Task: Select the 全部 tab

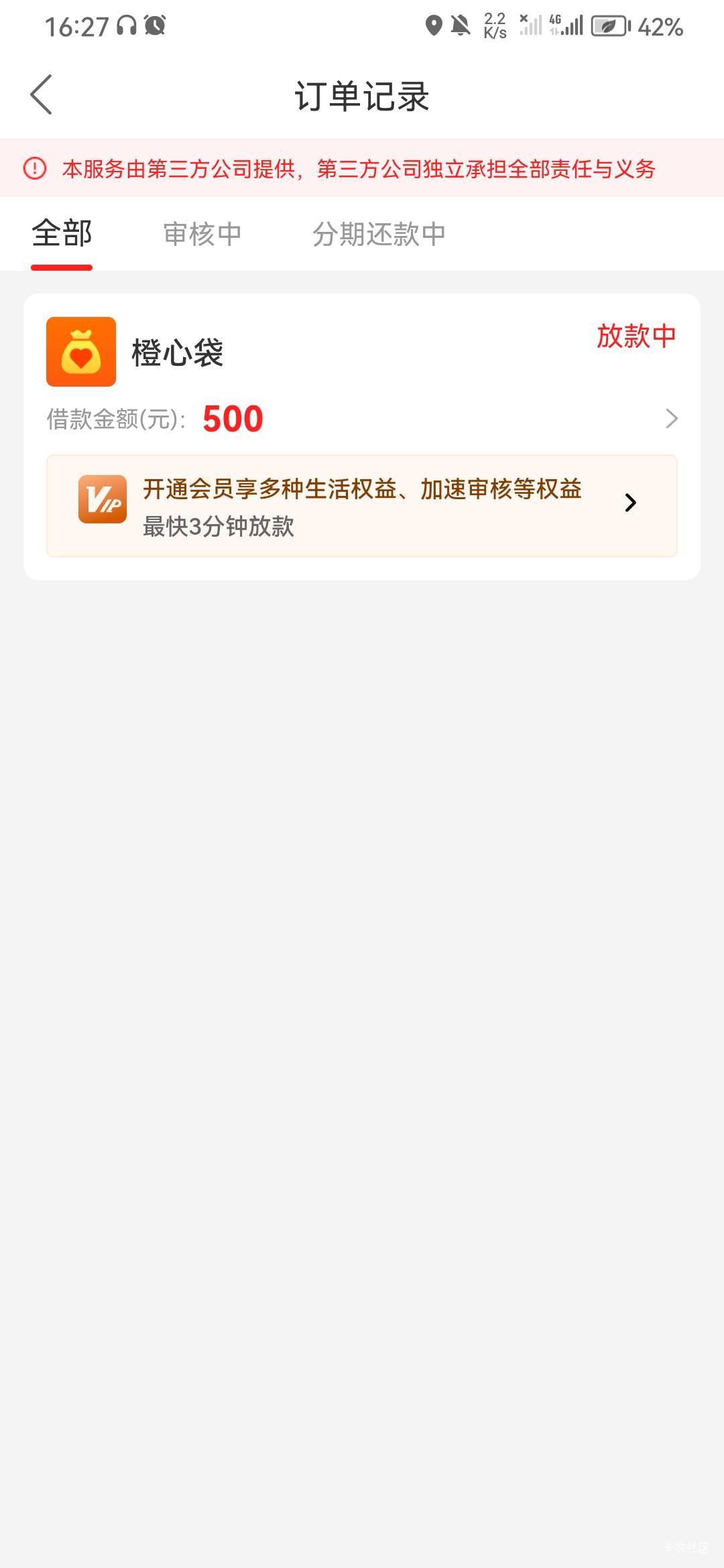Action: 62,235
